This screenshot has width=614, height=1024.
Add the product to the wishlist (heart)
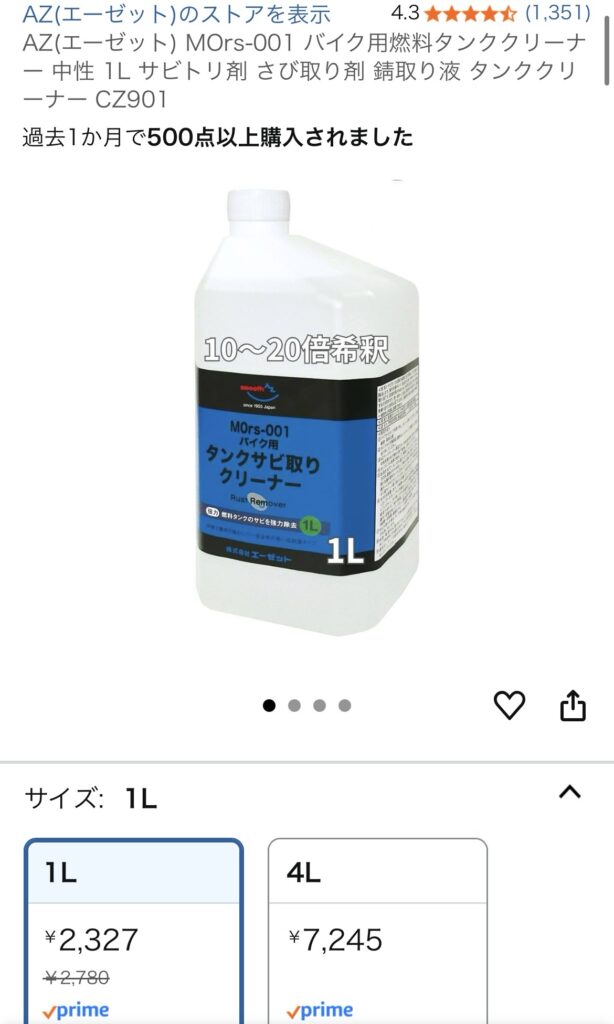(509, 705)
